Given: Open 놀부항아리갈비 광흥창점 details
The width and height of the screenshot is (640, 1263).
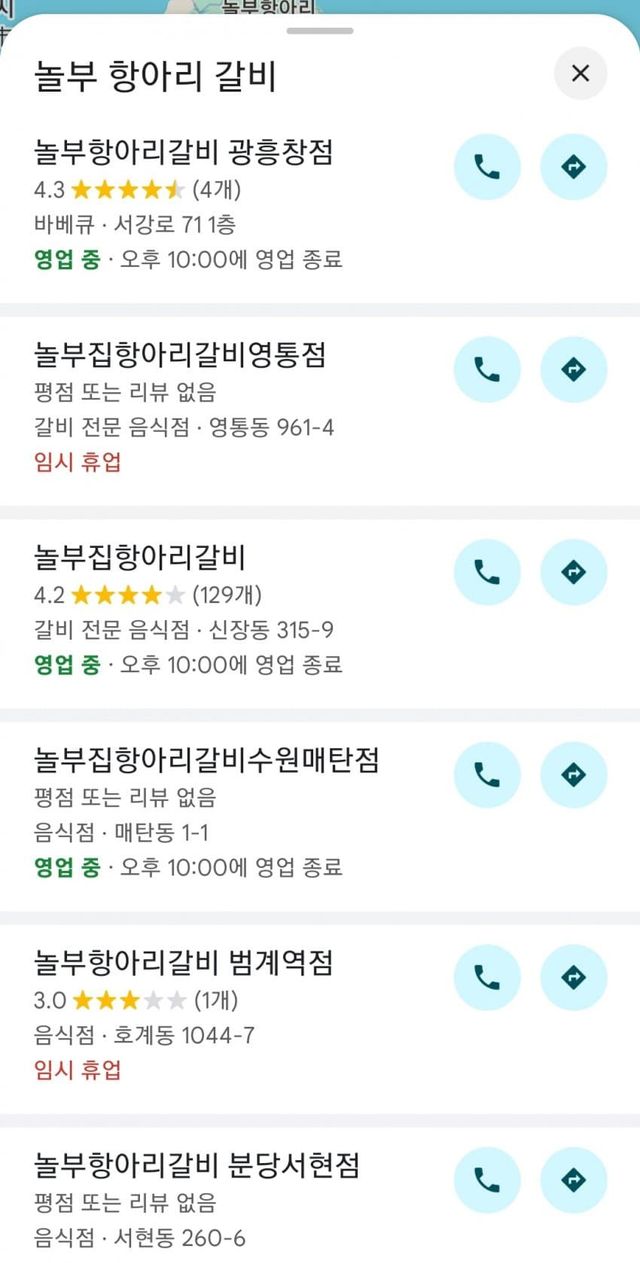Looking at the screenshot, I should click(183, 153).
